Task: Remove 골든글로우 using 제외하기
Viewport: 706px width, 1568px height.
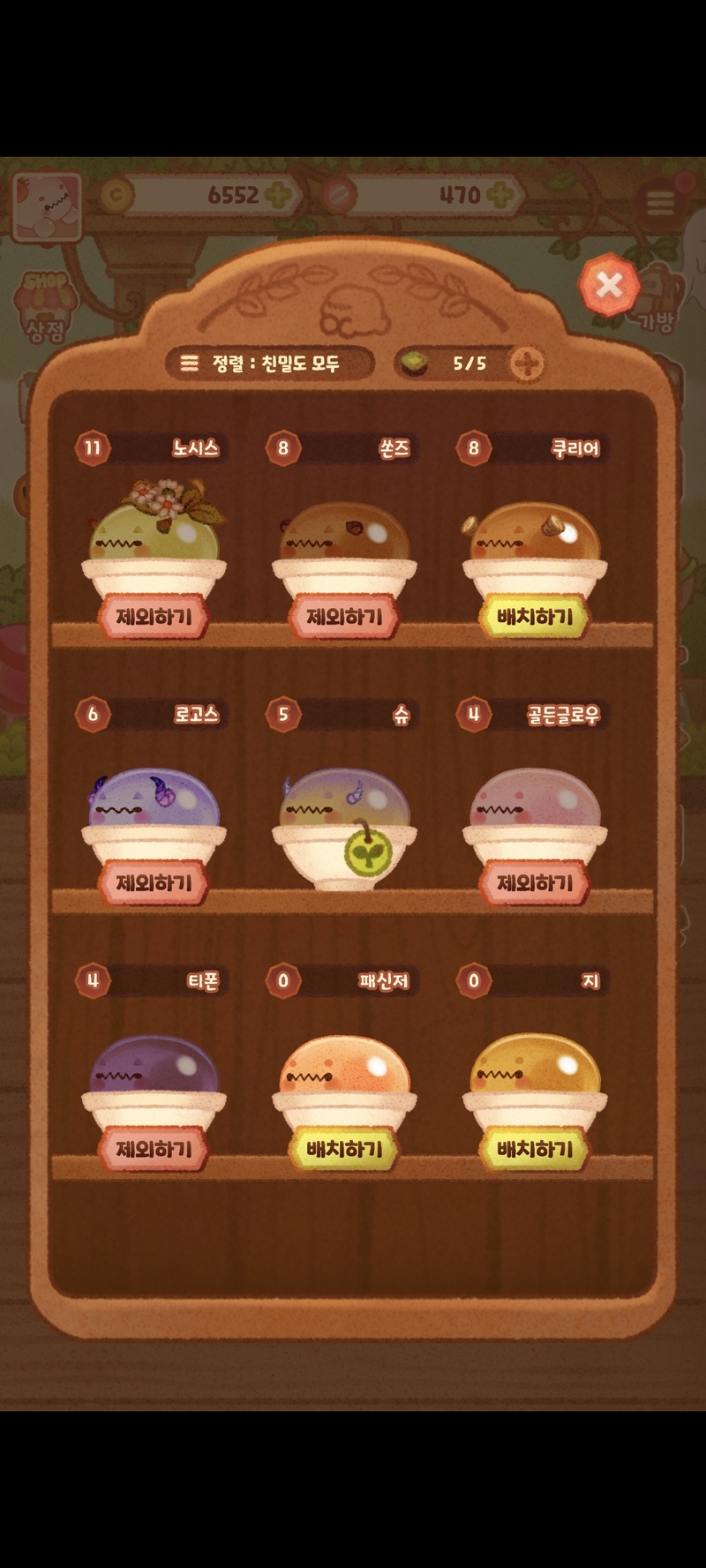Action: 535,882
